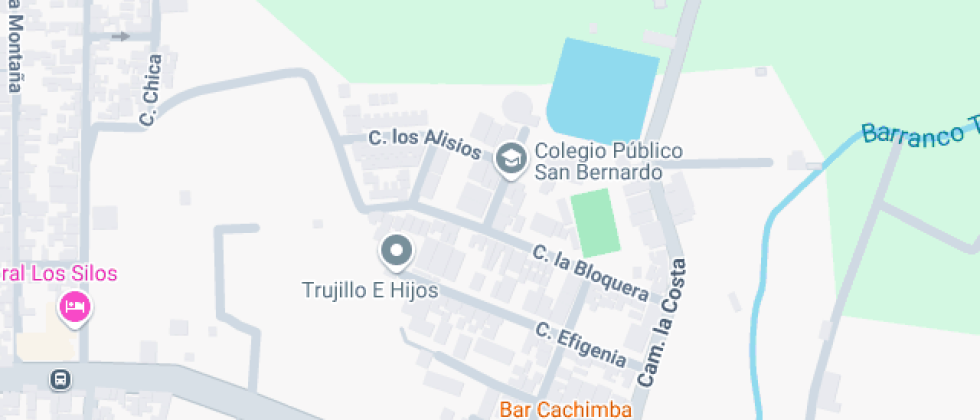Tap the pink hotel marker for Los Silos
980x420 pixels.
[74, 305]
